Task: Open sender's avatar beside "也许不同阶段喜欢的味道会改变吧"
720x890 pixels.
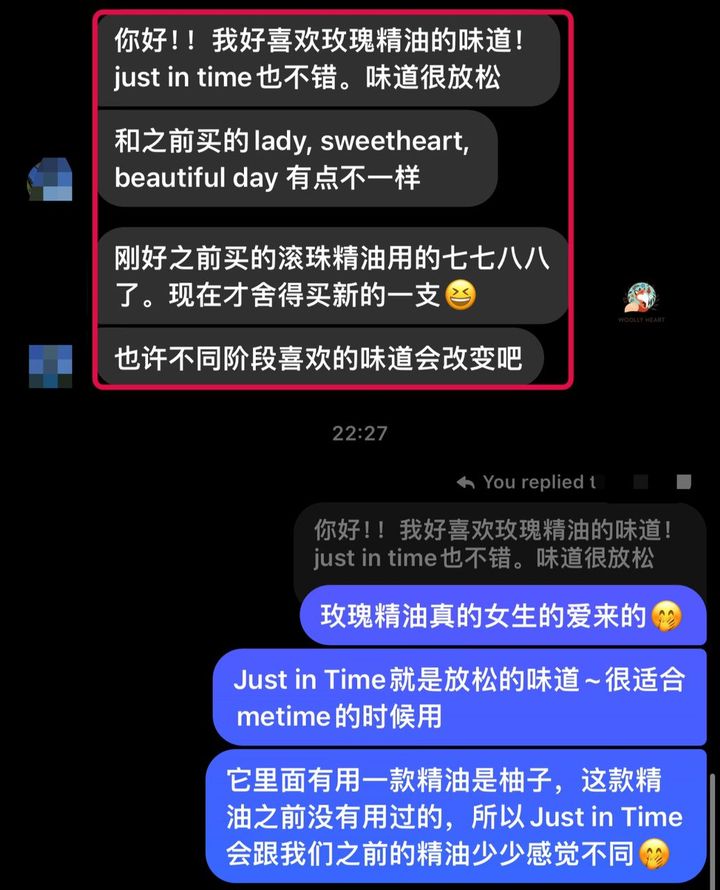Action: tap(50, 364)
